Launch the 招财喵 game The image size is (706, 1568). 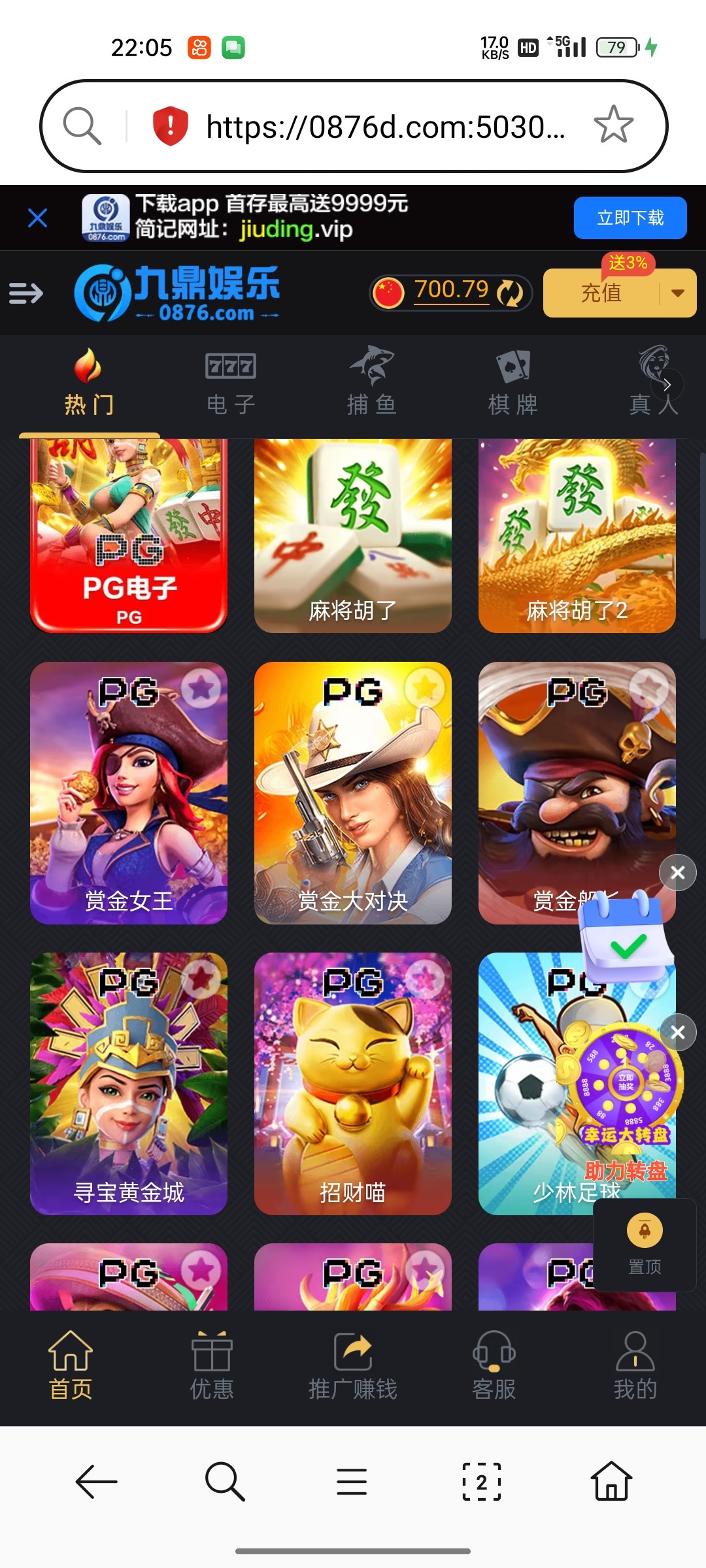(x=352, y=1085)
